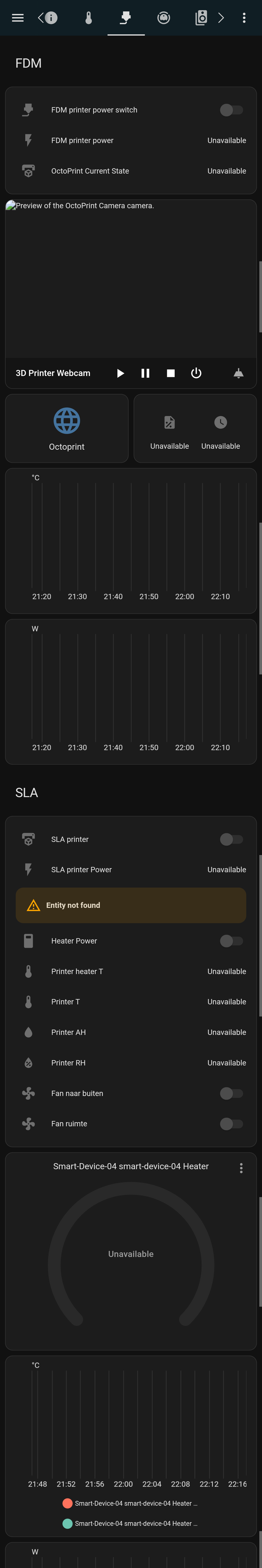Pause the 3D Printer Webcam stream
The height and width of the screenshot is (1568, 262).
click(146, 373)
